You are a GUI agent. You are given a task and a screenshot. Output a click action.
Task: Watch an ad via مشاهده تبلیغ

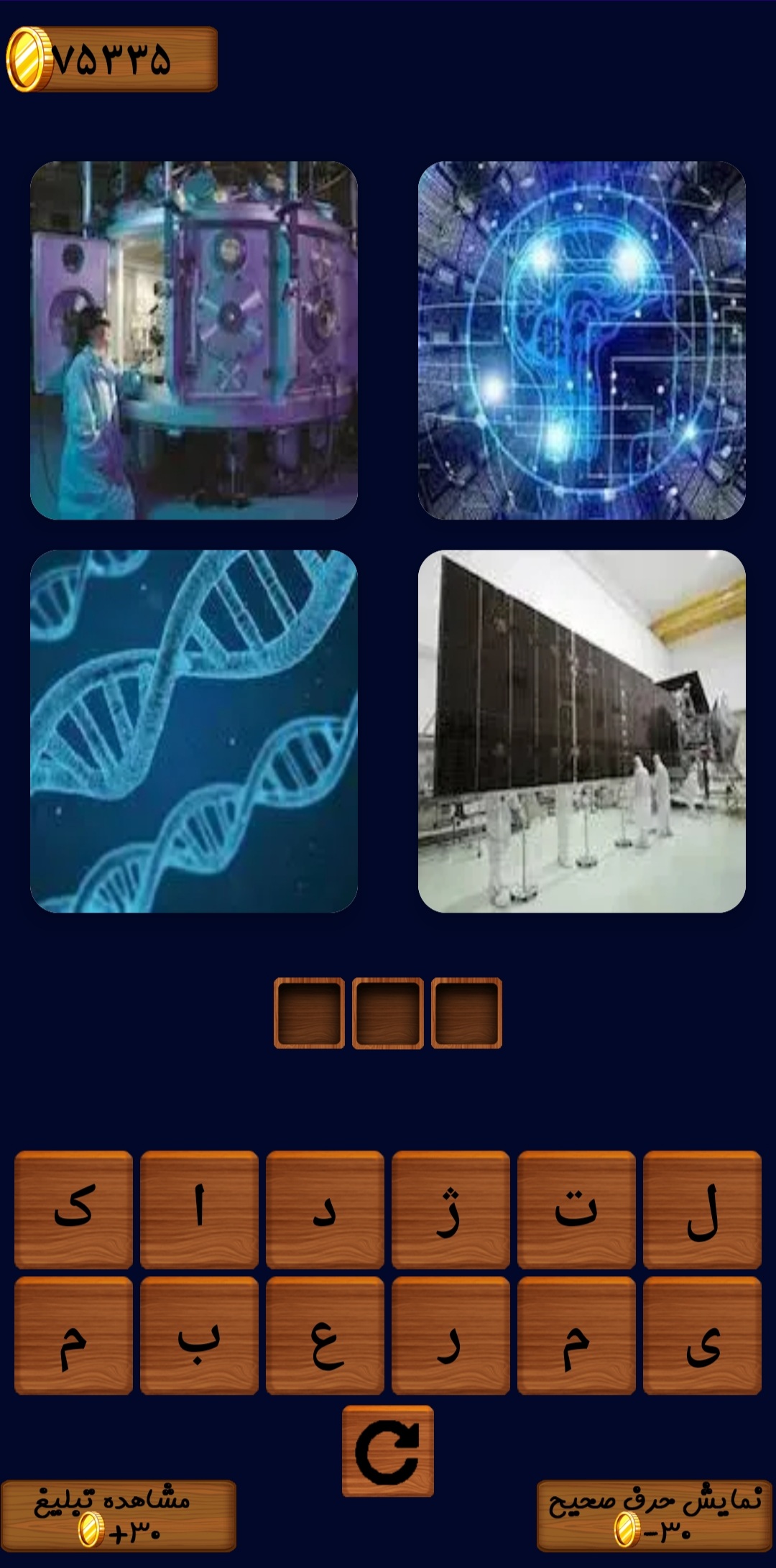pyautogui.click(x=119, y=1516)
